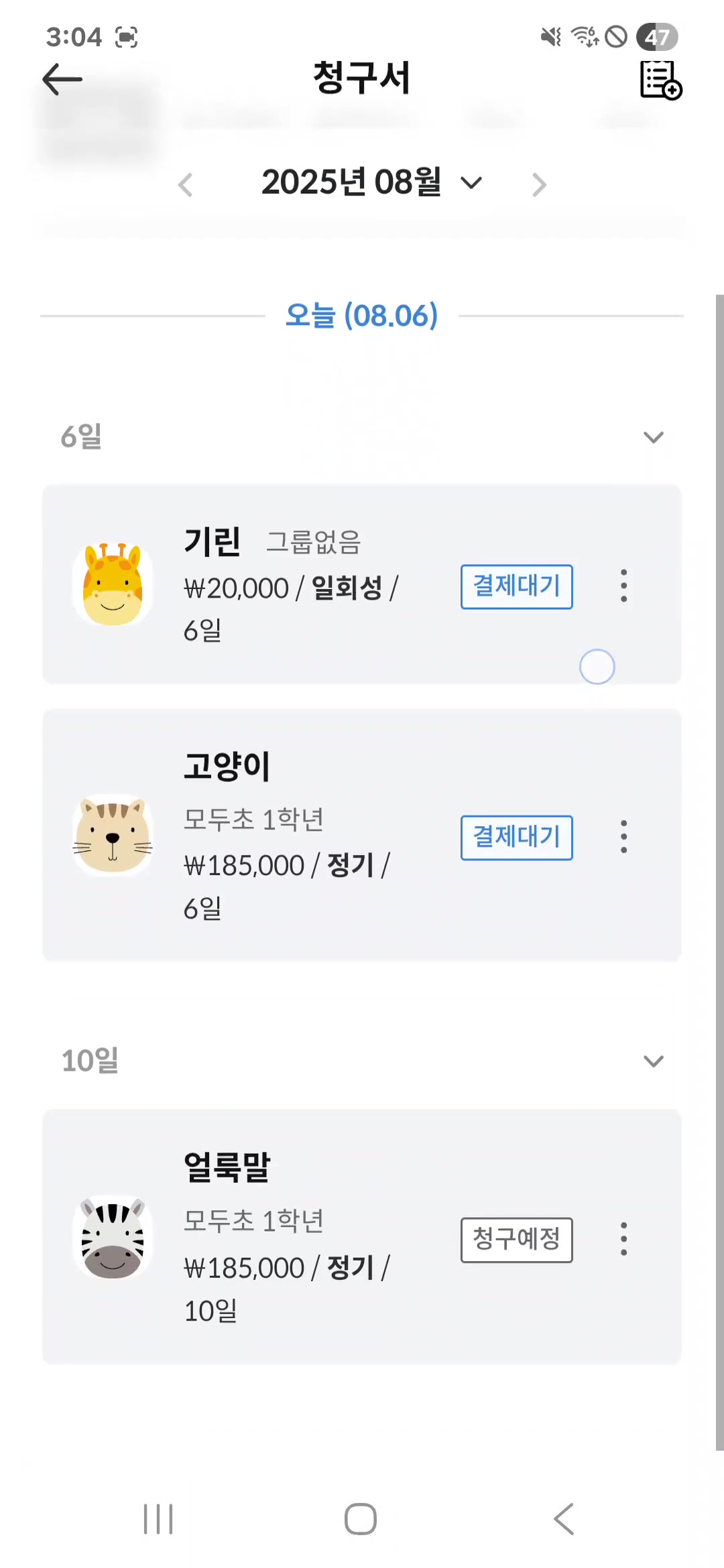The image size is (724, 1568).
Task: Open more options for 기린 invoice
Action: (x=623, y=586)
